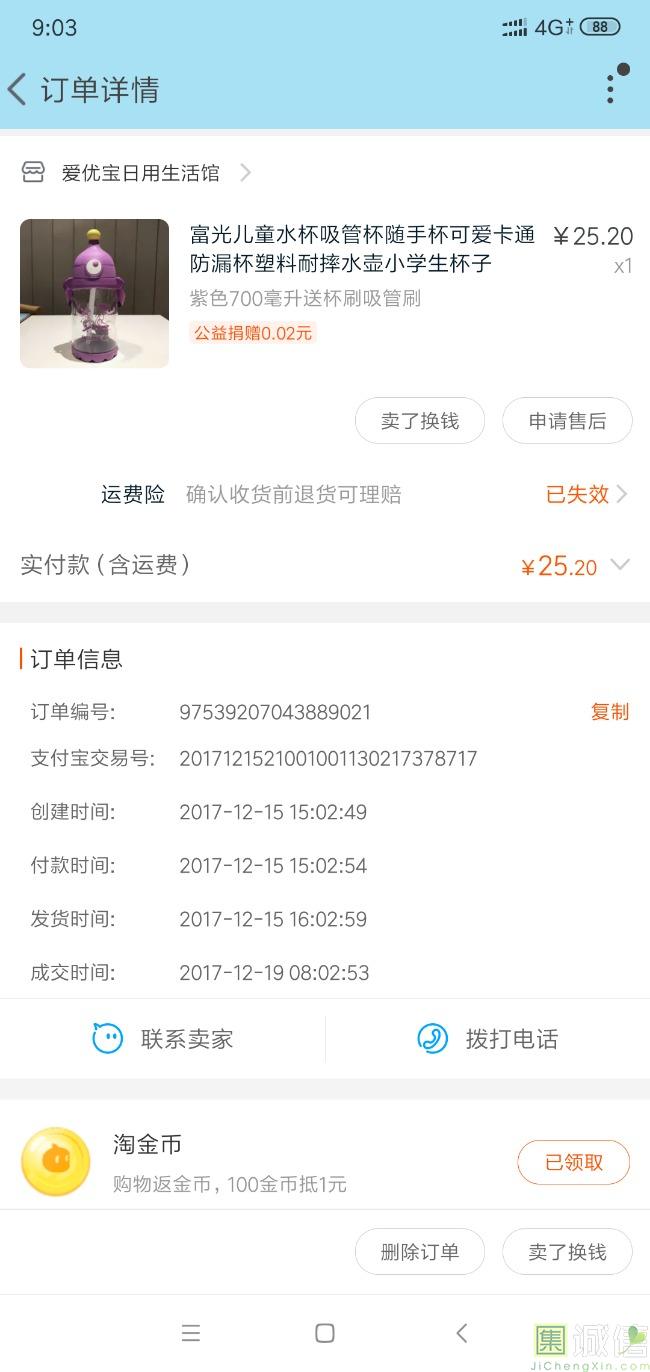Viewport: 650px width, 1372px height.
Task: Tap 申请售后 to request after-sales service
Action: [567, 421]
